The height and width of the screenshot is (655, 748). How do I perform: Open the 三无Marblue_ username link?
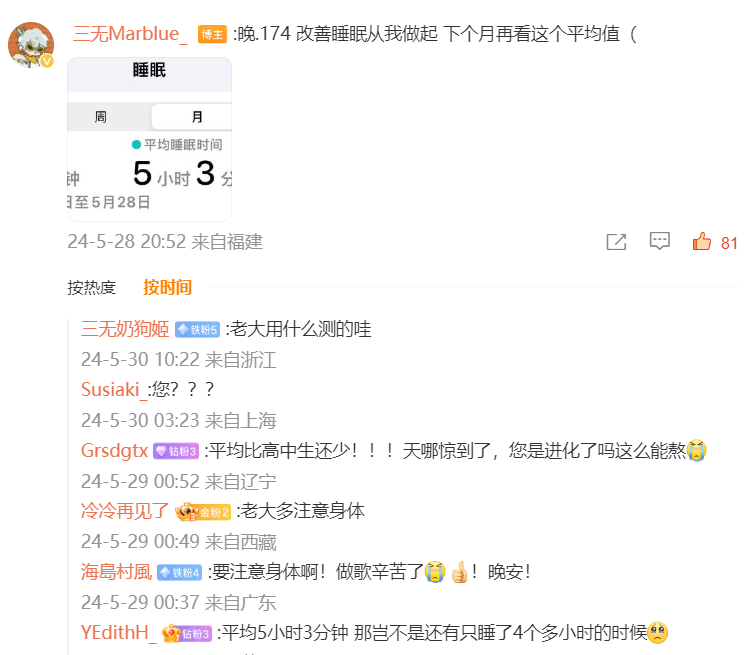point(130,33)
